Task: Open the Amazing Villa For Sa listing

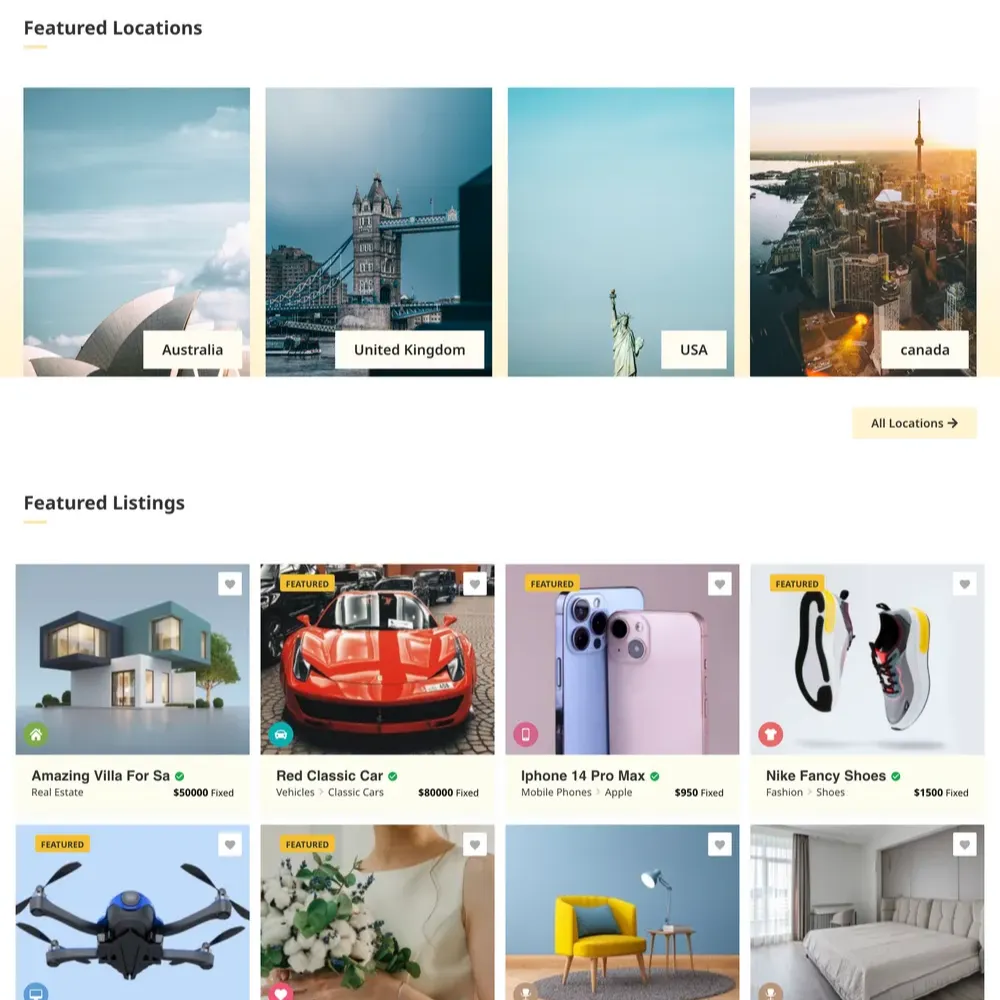Action: click(x=100, y=776)
